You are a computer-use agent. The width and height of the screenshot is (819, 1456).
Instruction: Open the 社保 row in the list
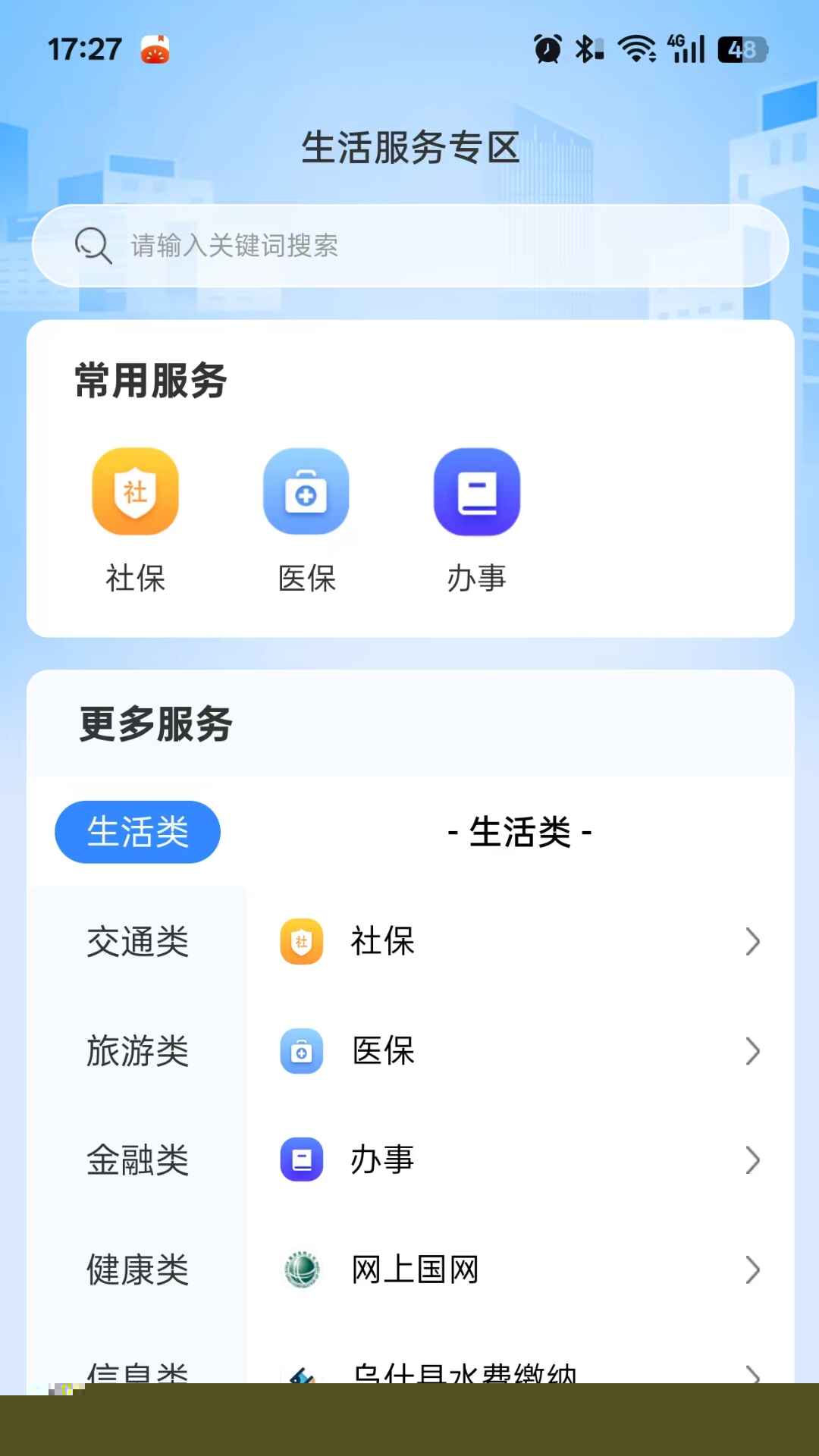click(x=519, y=942)
